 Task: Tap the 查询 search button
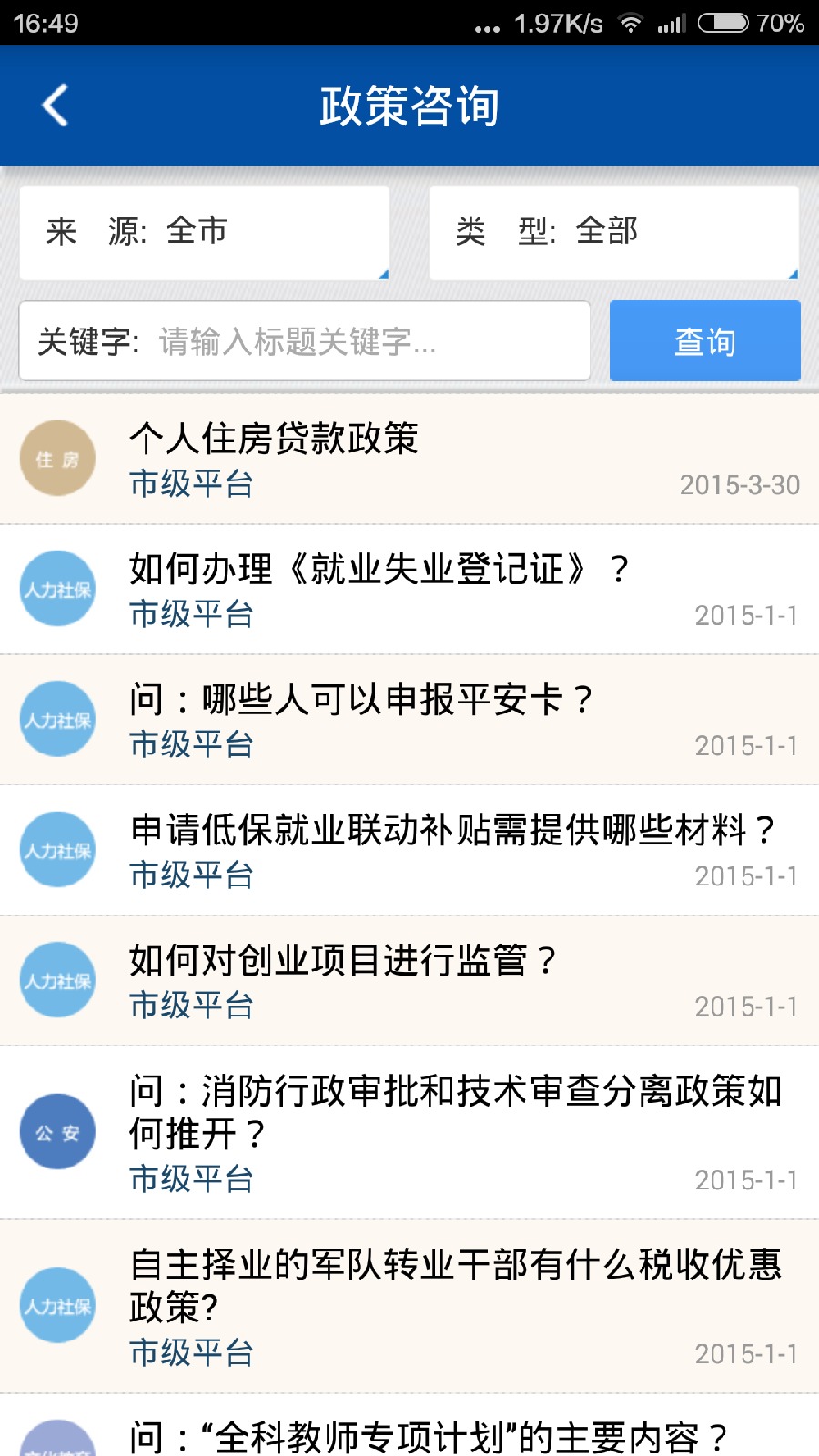tap(704, 341)
